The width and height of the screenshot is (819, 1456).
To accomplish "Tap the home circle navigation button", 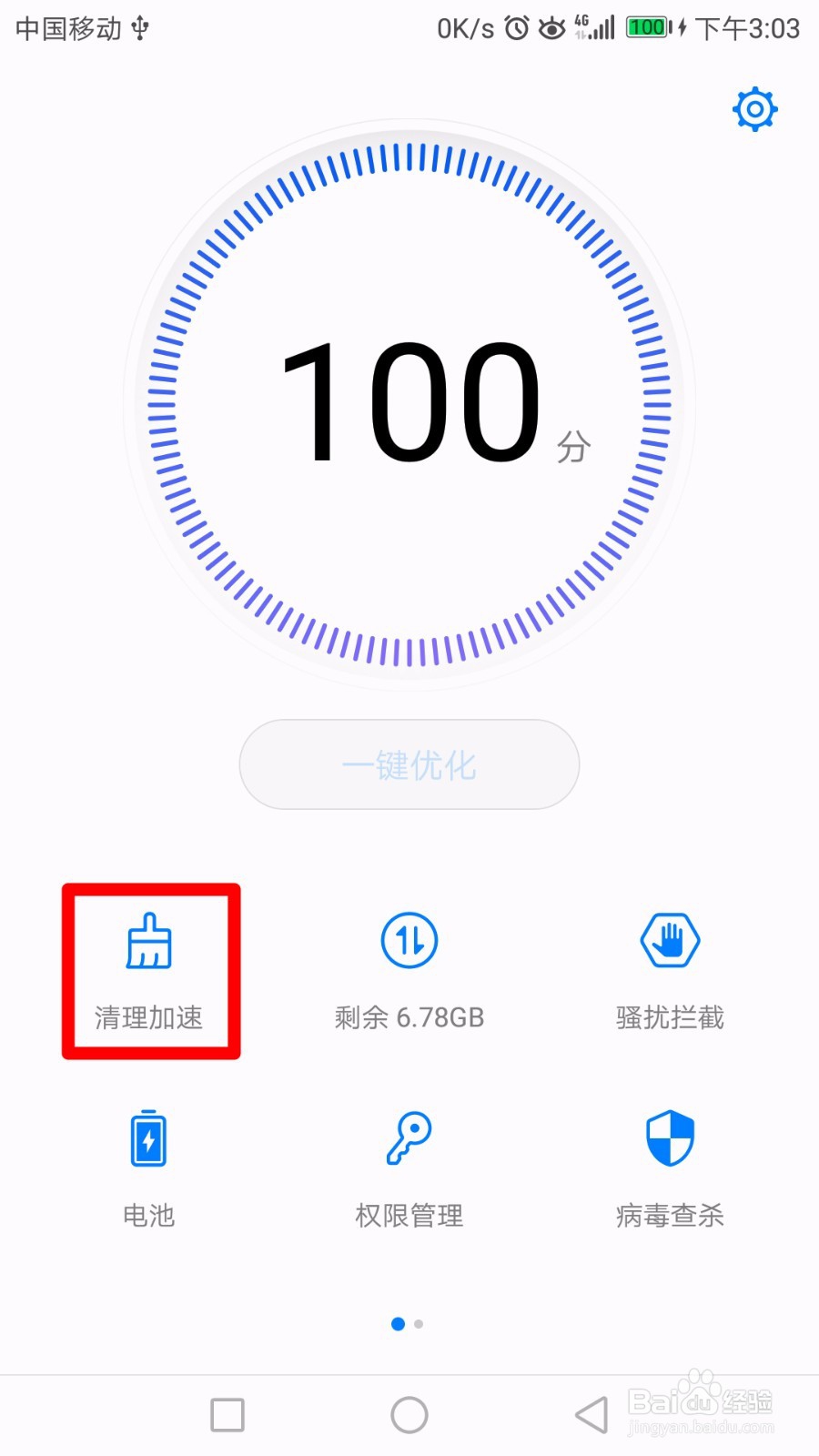I will 409,1415.
